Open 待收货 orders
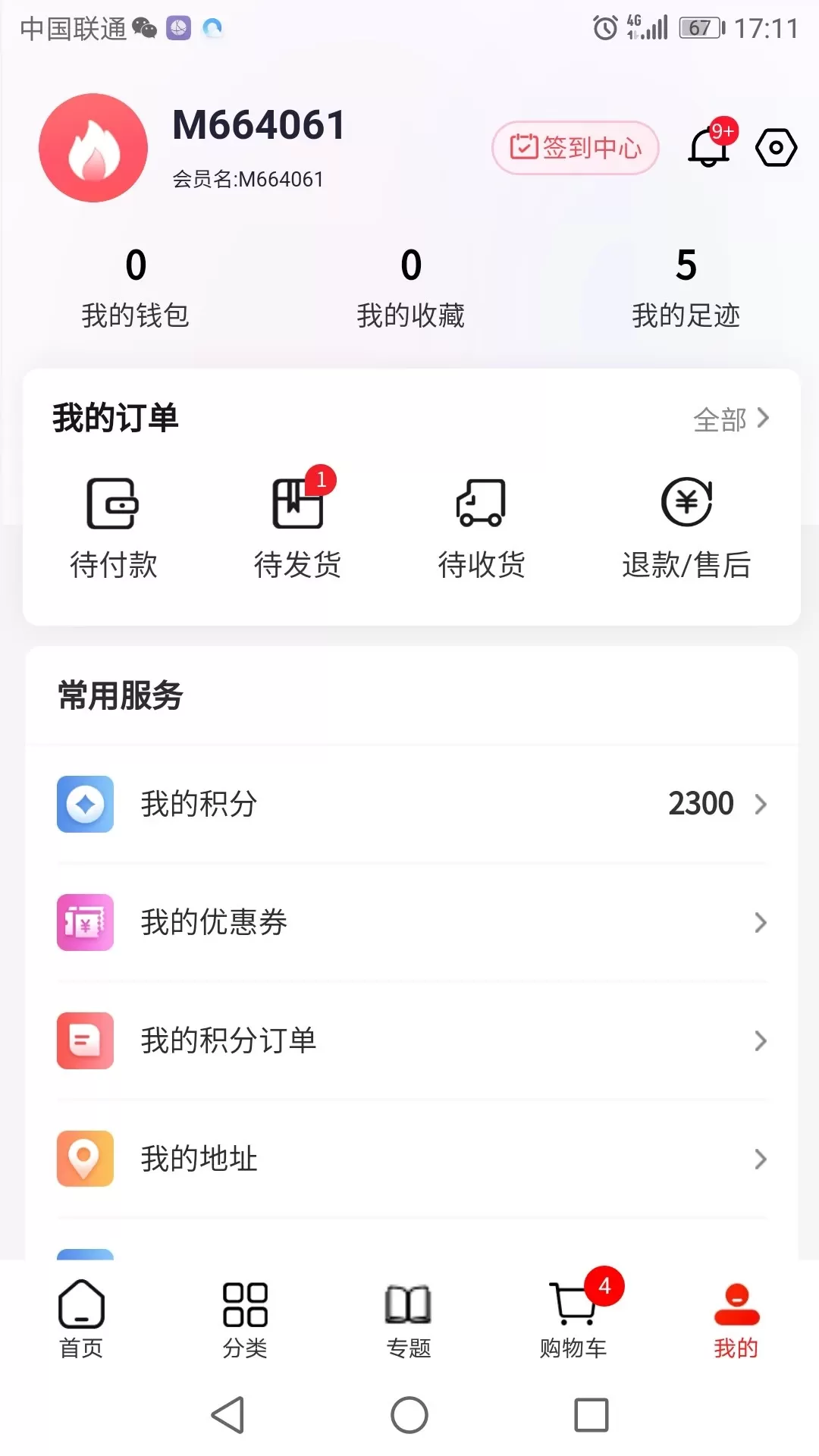This screenshot has height=1456, width=819. [482, 528]
